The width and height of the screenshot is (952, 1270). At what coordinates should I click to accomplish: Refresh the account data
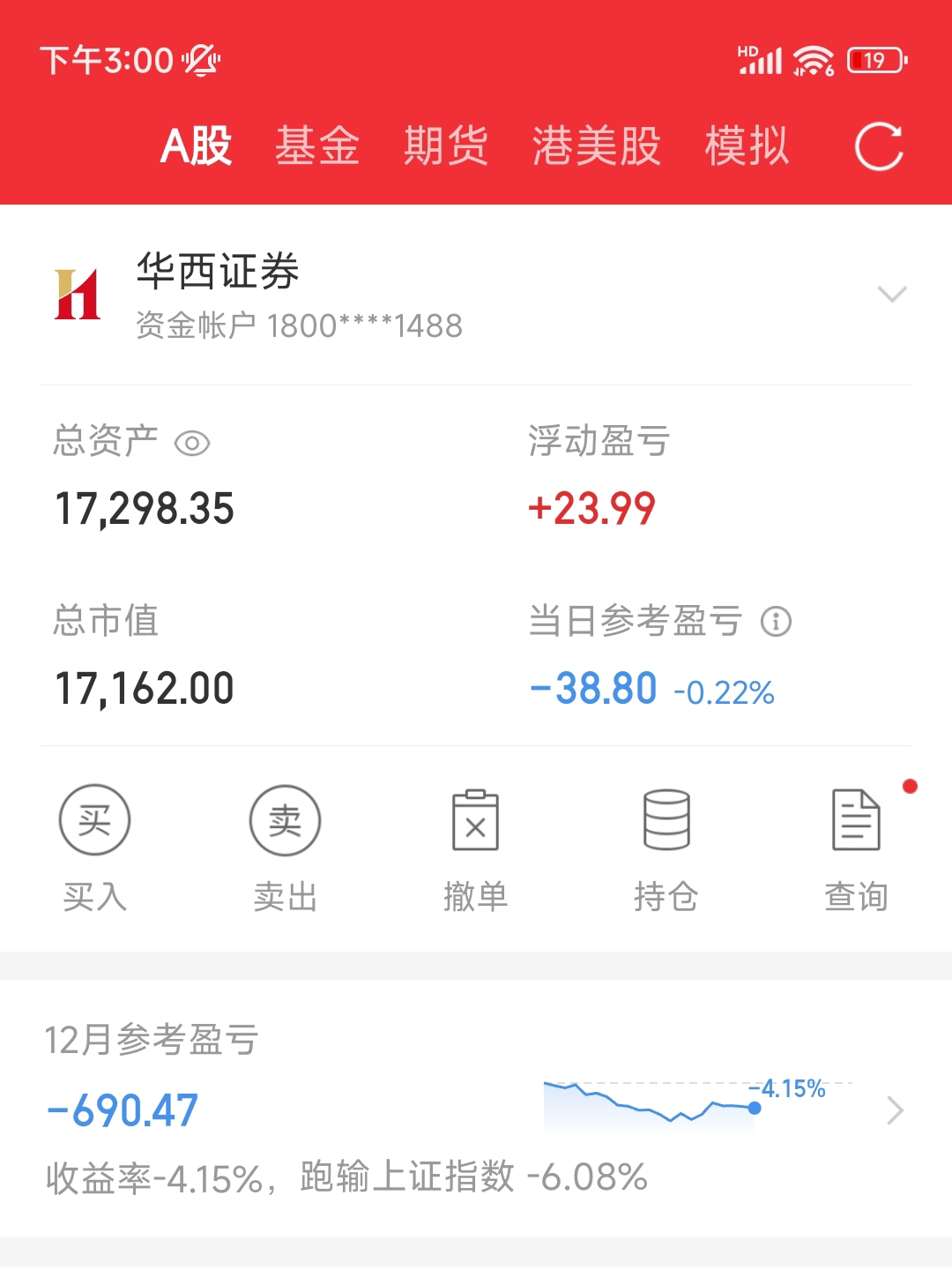[x=879, y=146]
